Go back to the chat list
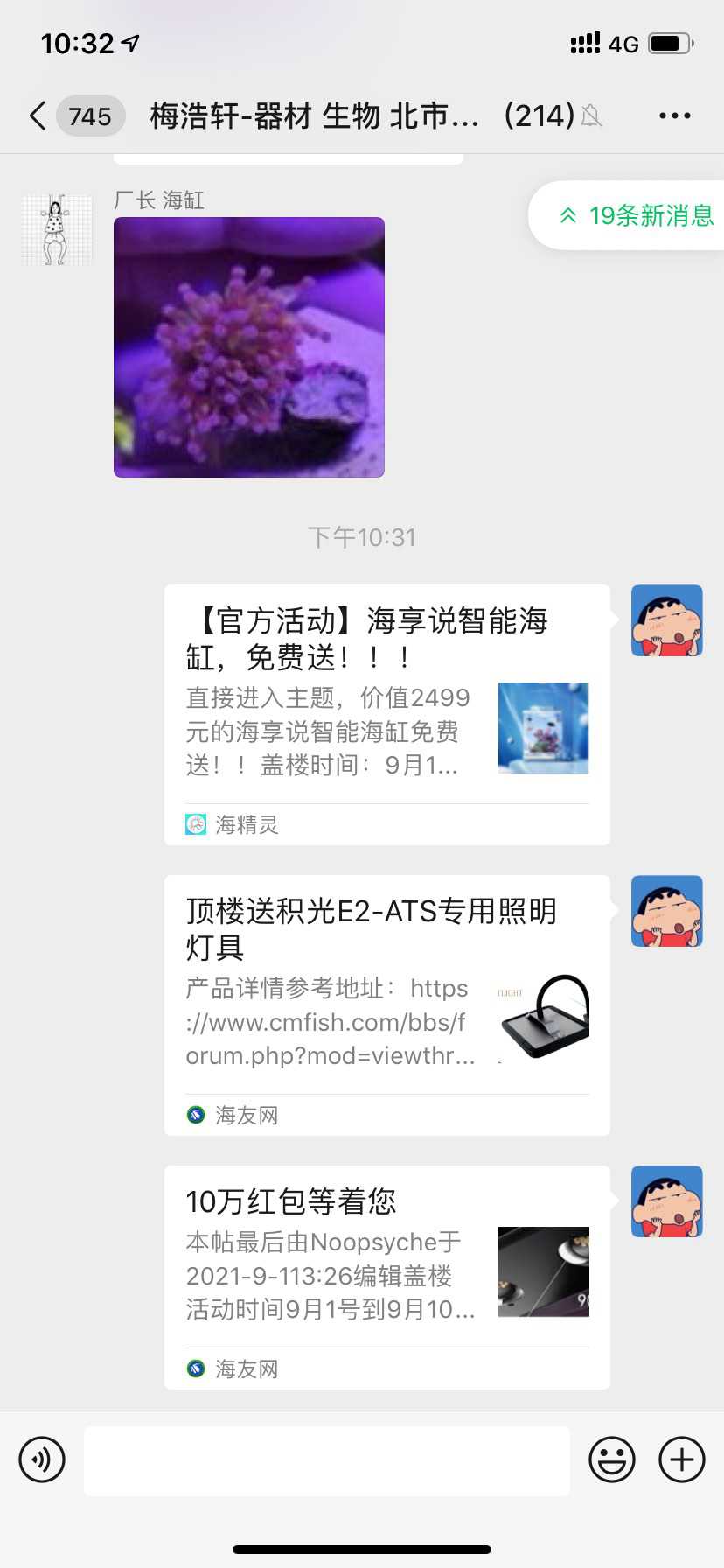724x1568 pixels. pyautogui.click(x=38, y=115)
